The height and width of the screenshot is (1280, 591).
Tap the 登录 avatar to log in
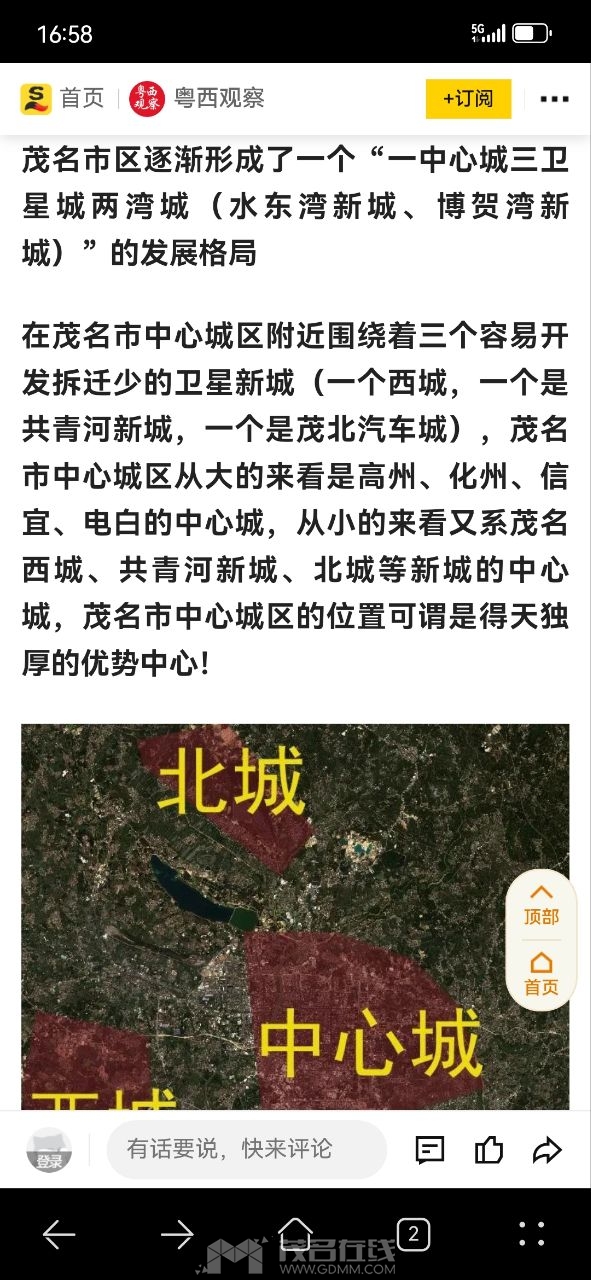coord(49,1150)
